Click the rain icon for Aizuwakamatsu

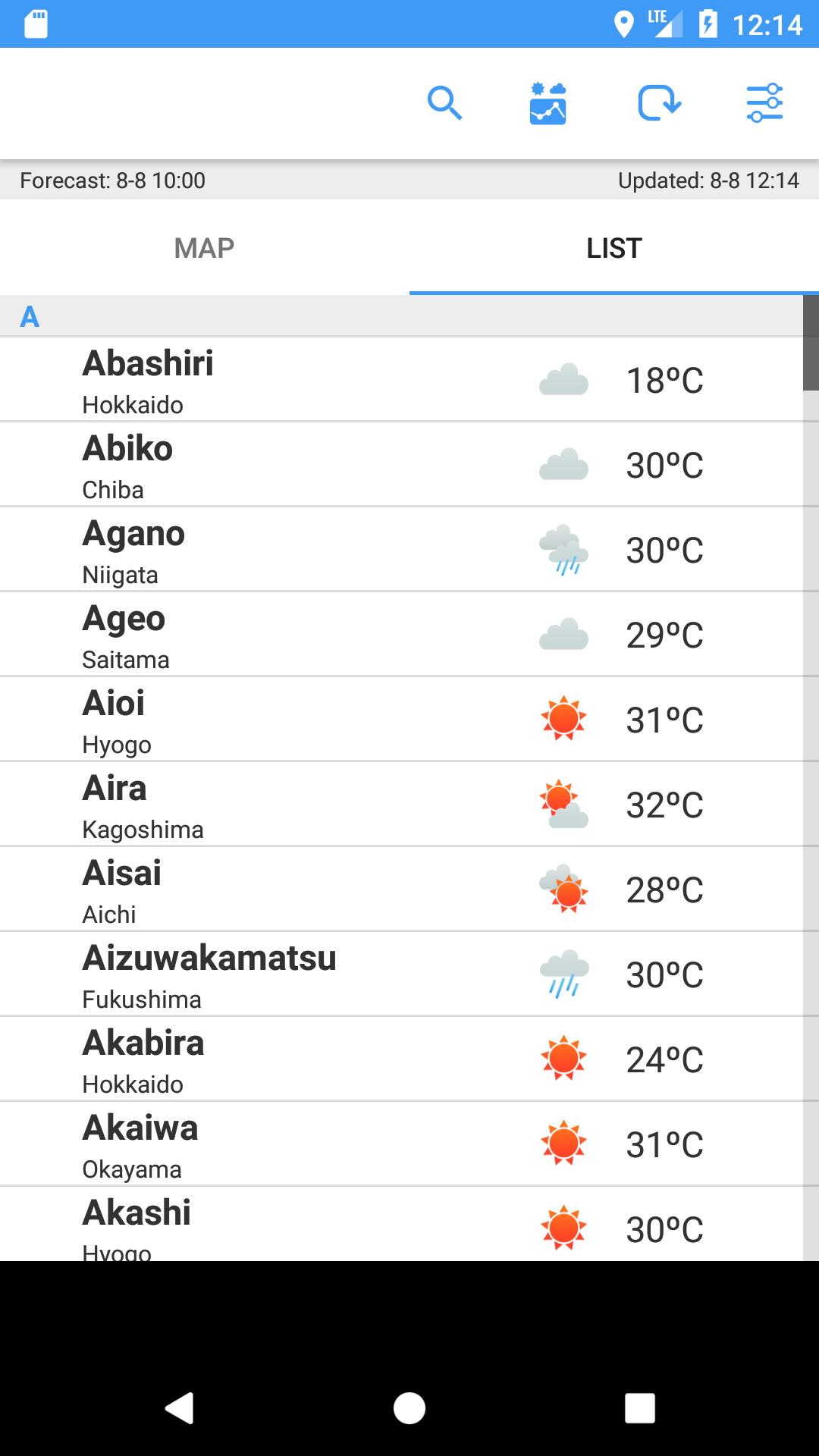564,974
